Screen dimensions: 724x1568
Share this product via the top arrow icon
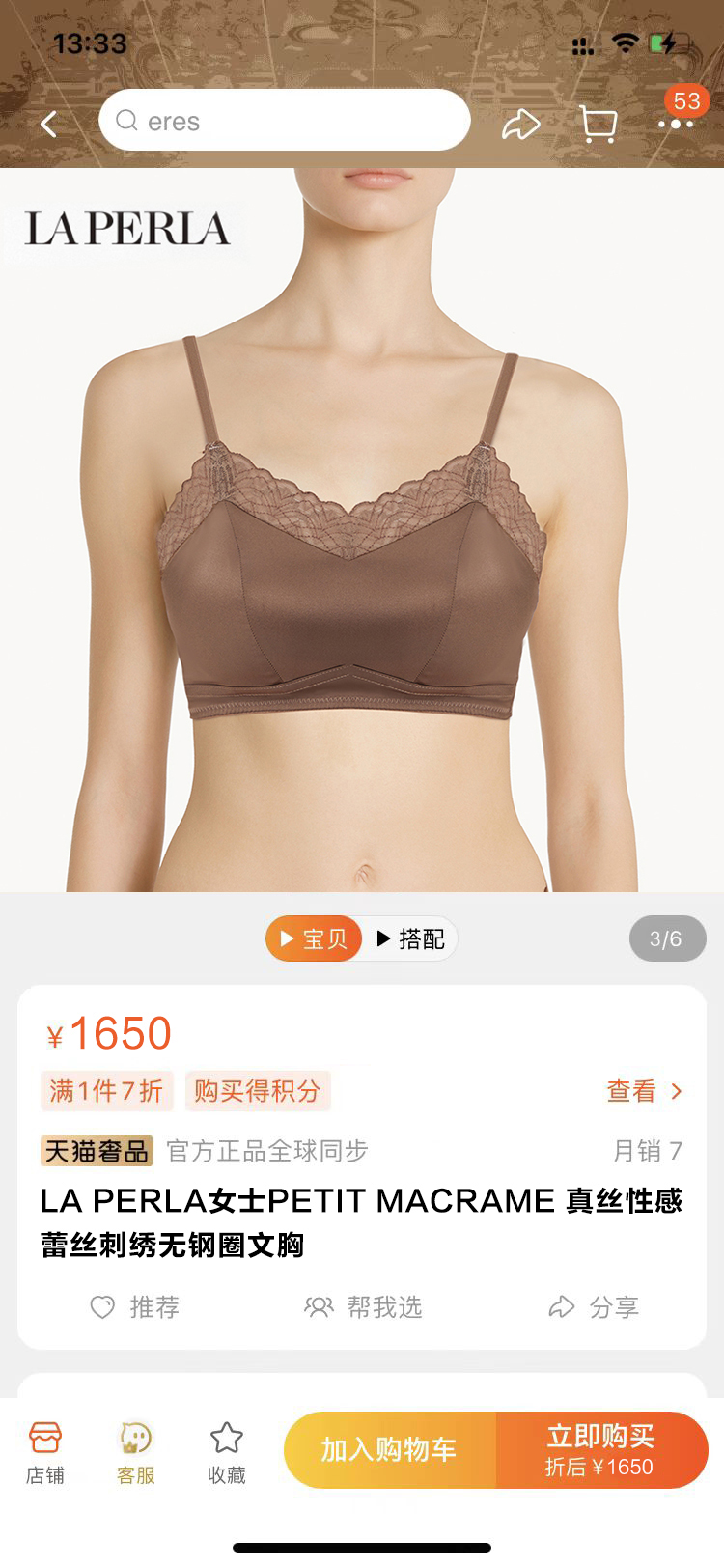click(520, 124)
